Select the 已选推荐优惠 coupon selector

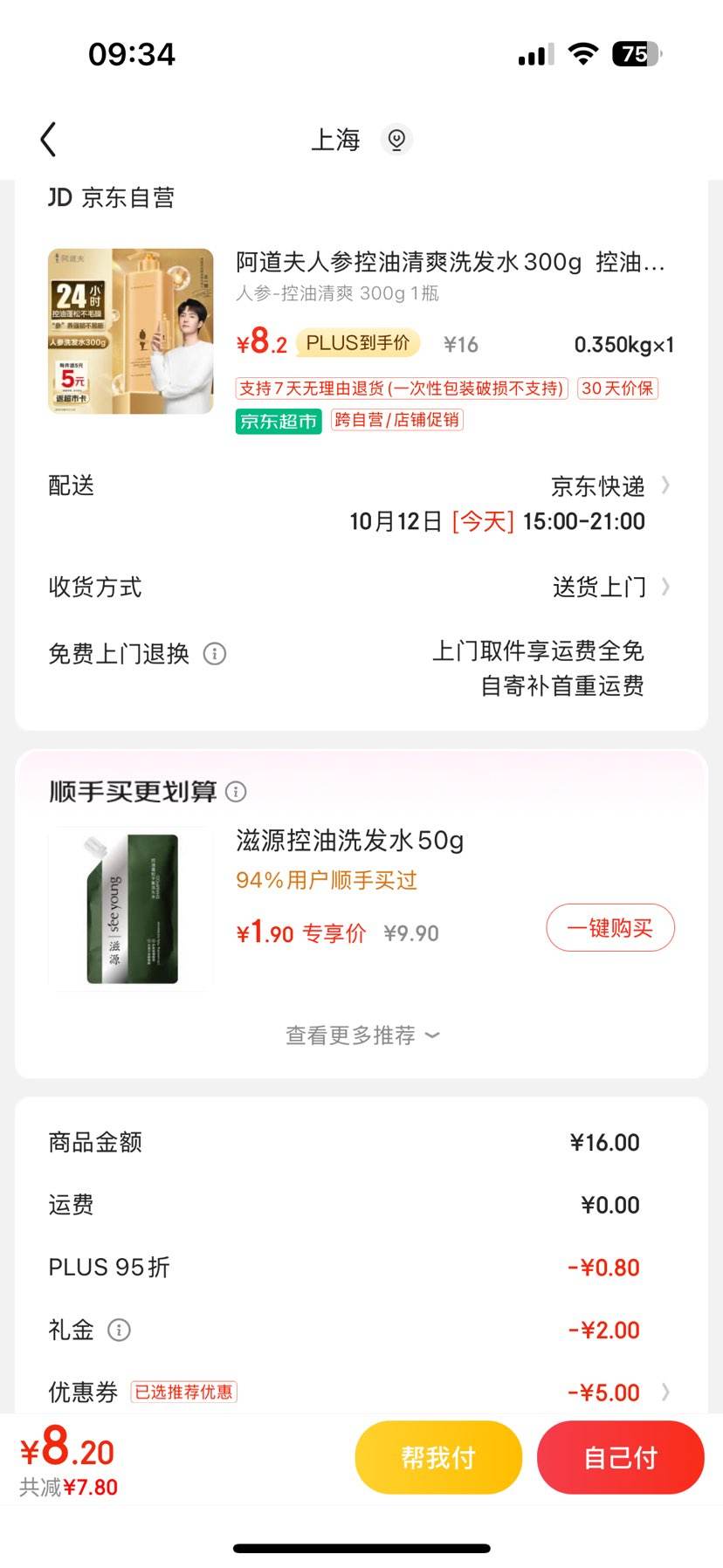click(x=183, y=1392)
